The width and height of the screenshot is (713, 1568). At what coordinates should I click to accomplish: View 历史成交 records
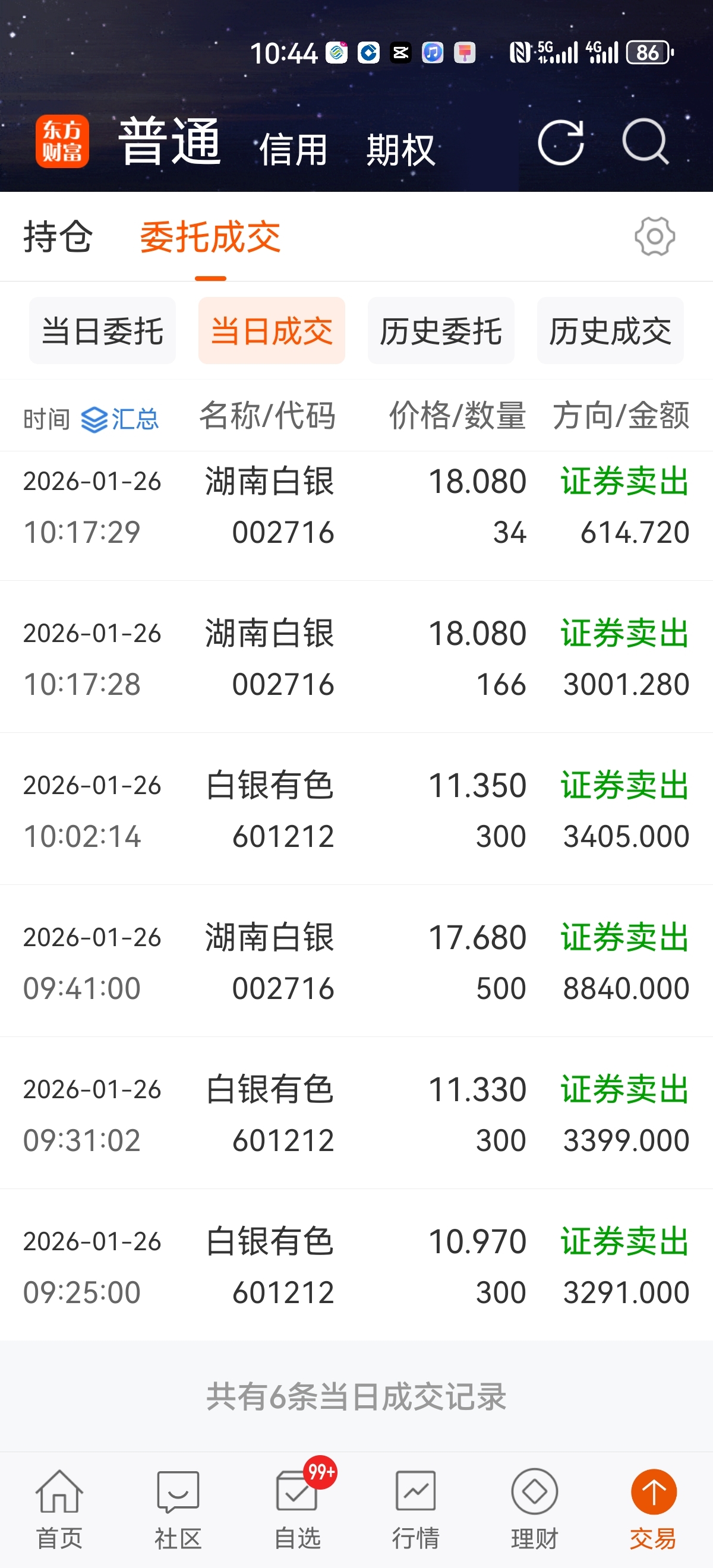610,331
